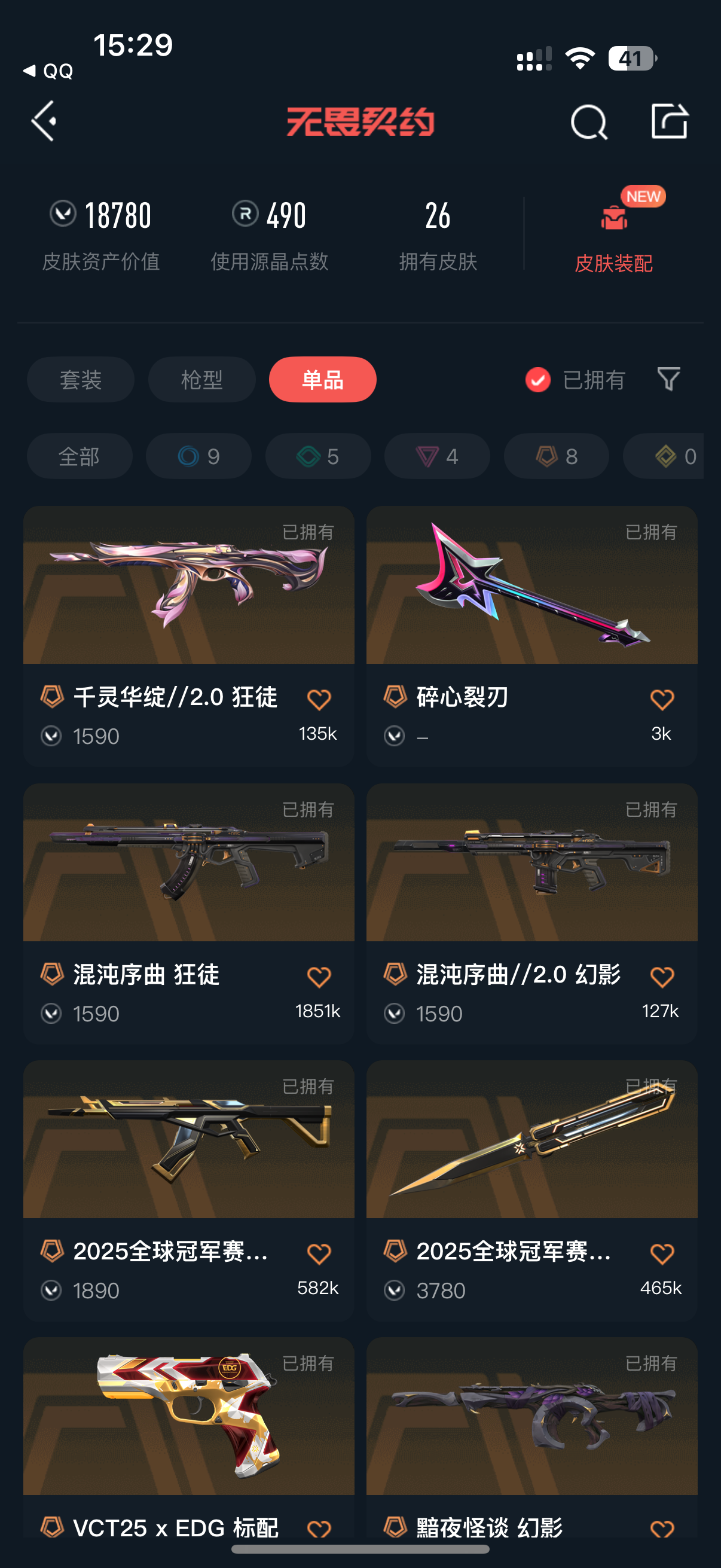Filter by the orange-pentagon rarity chip showing 8
Image resolution: width=721 pixels, height=1568 pixels.
[x=556, y=456]
